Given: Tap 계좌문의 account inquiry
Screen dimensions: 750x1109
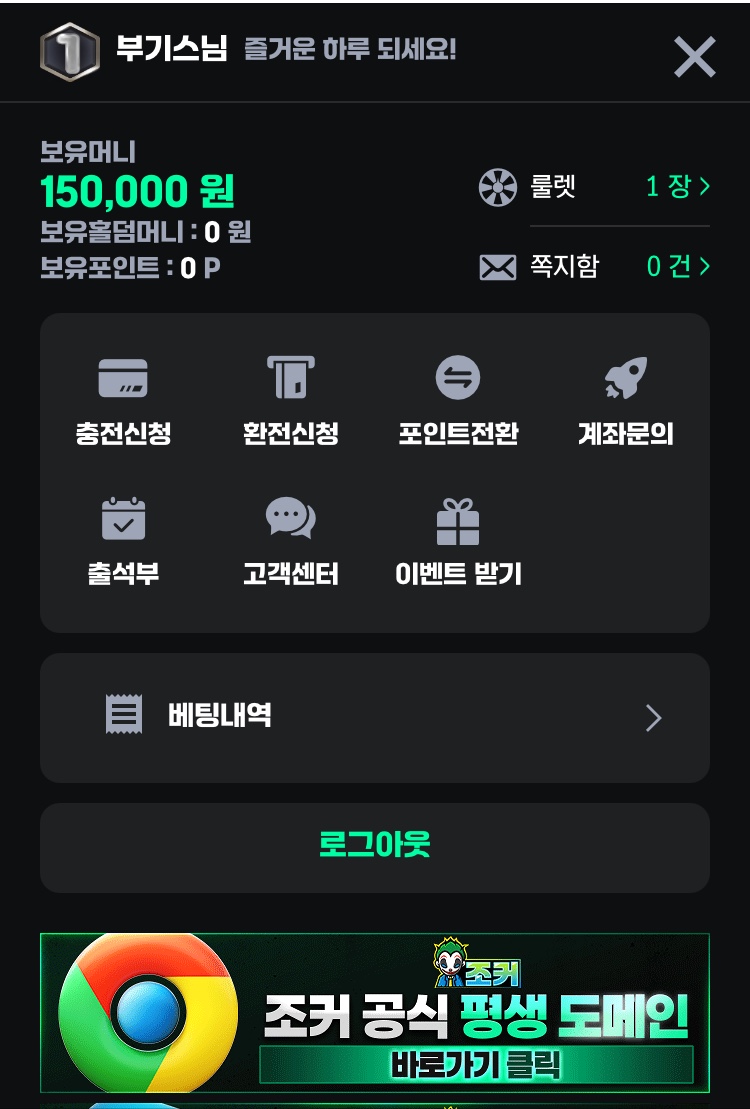Looking at the screenshot, I should pyautogui.click(x=625, y=400).
